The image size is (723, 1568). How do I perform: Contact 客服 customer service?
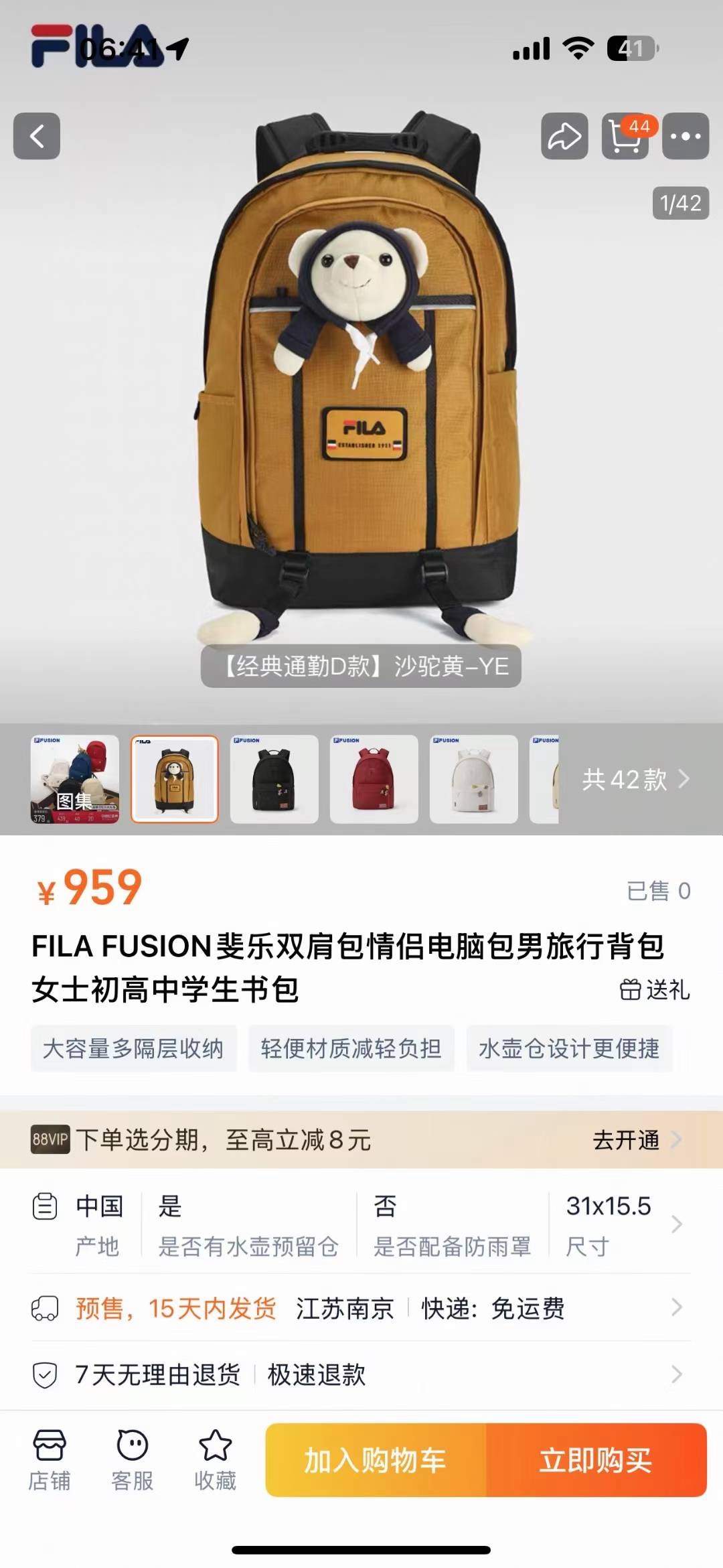133,1459
